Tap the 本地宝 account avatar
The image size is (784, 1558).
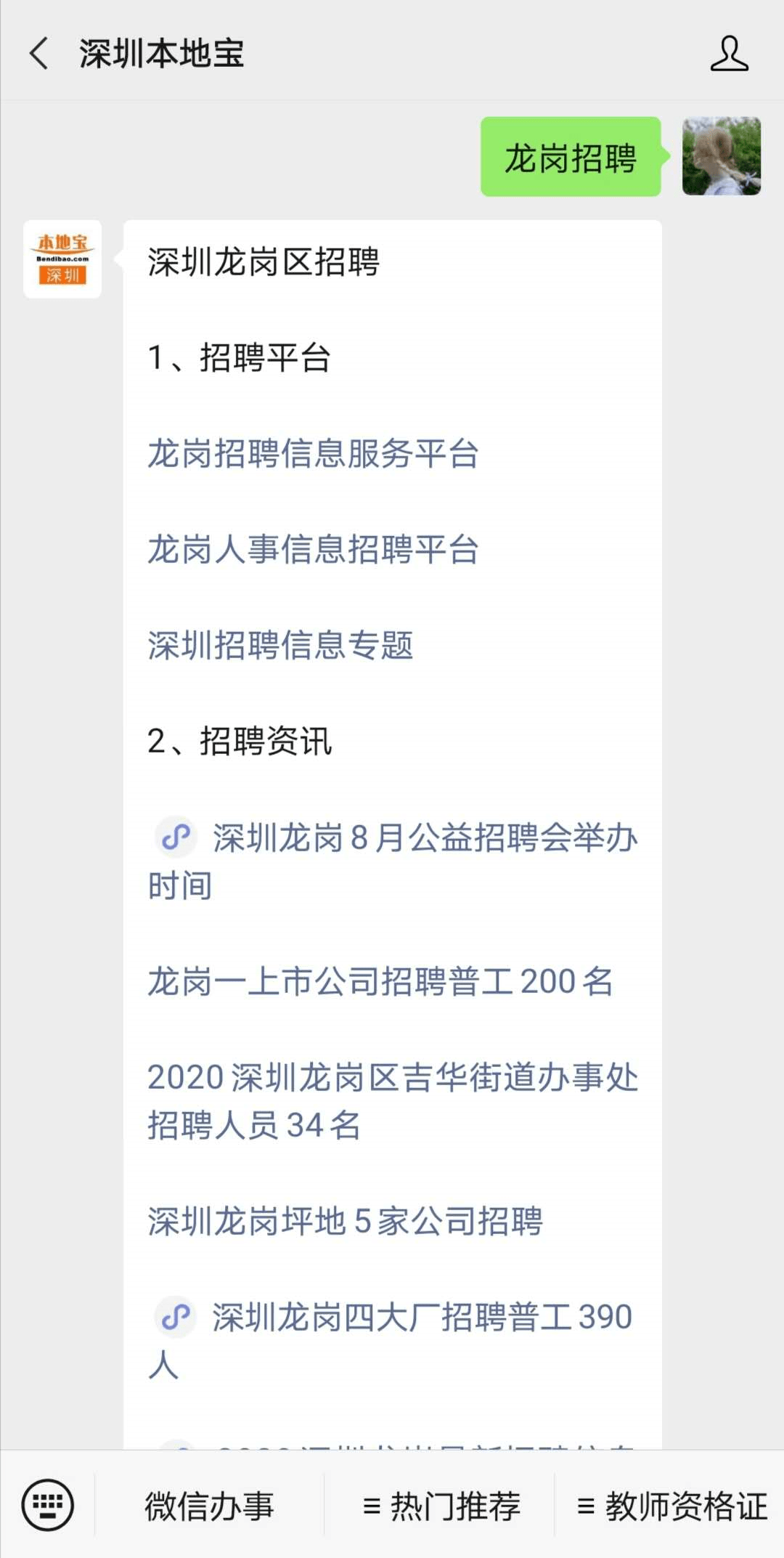point(62,259)
